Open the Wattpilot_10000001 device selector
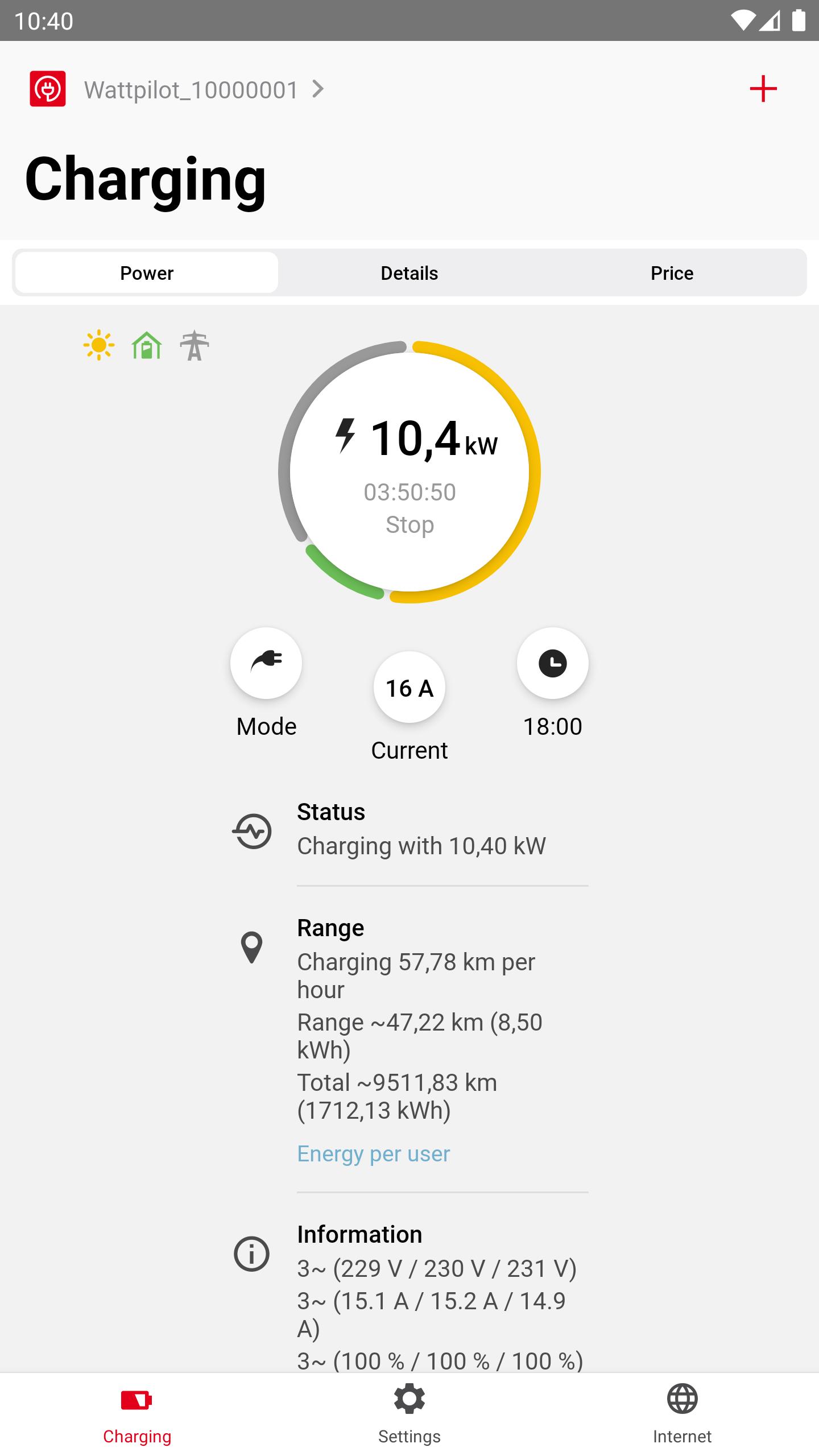 pyautogui.click(x=177, y=89)
